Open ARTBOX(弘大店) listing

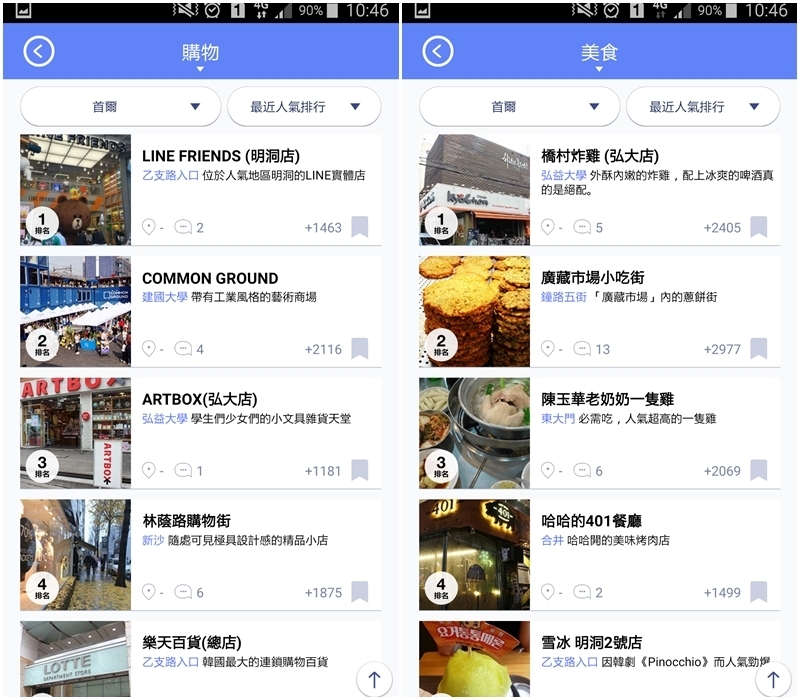point(199,400)
